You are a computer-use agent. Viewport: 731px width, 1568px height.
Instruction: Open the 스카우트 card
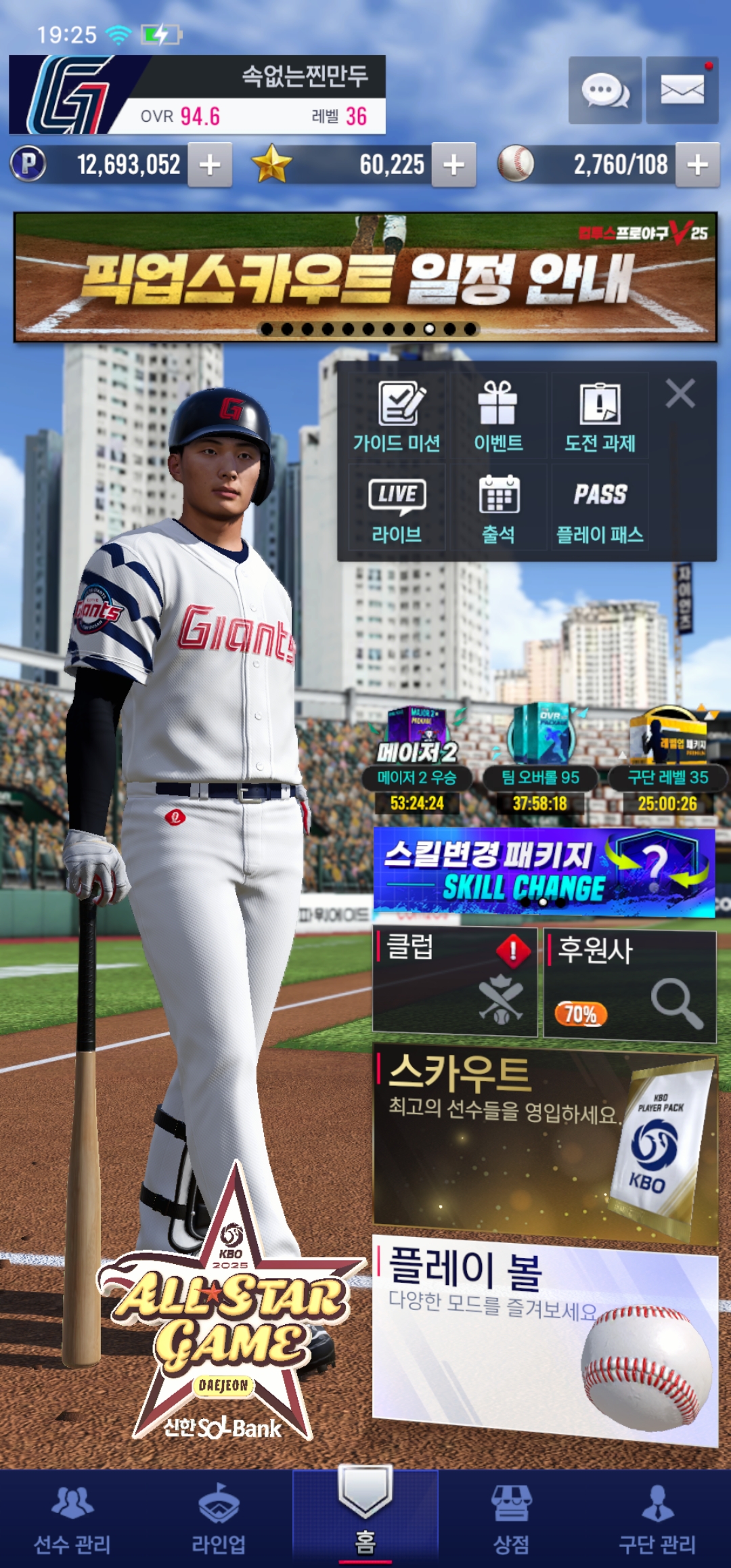[545, 1144]
